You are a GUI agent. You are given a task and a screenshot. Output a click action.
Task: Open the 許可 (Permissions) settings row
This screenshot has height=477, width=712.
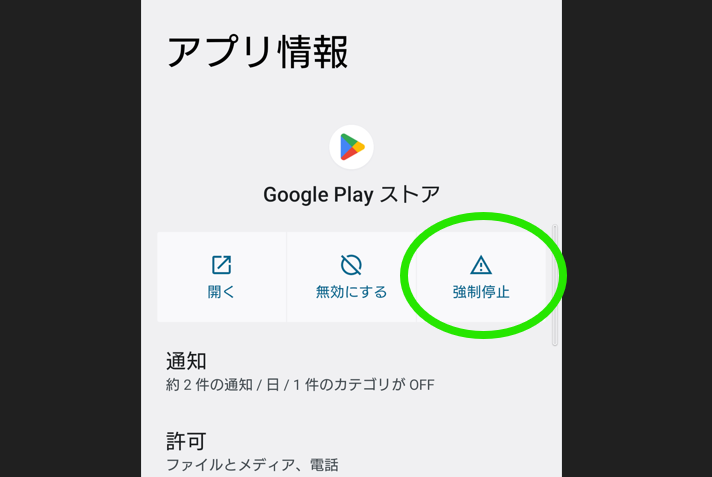[350, 451]
